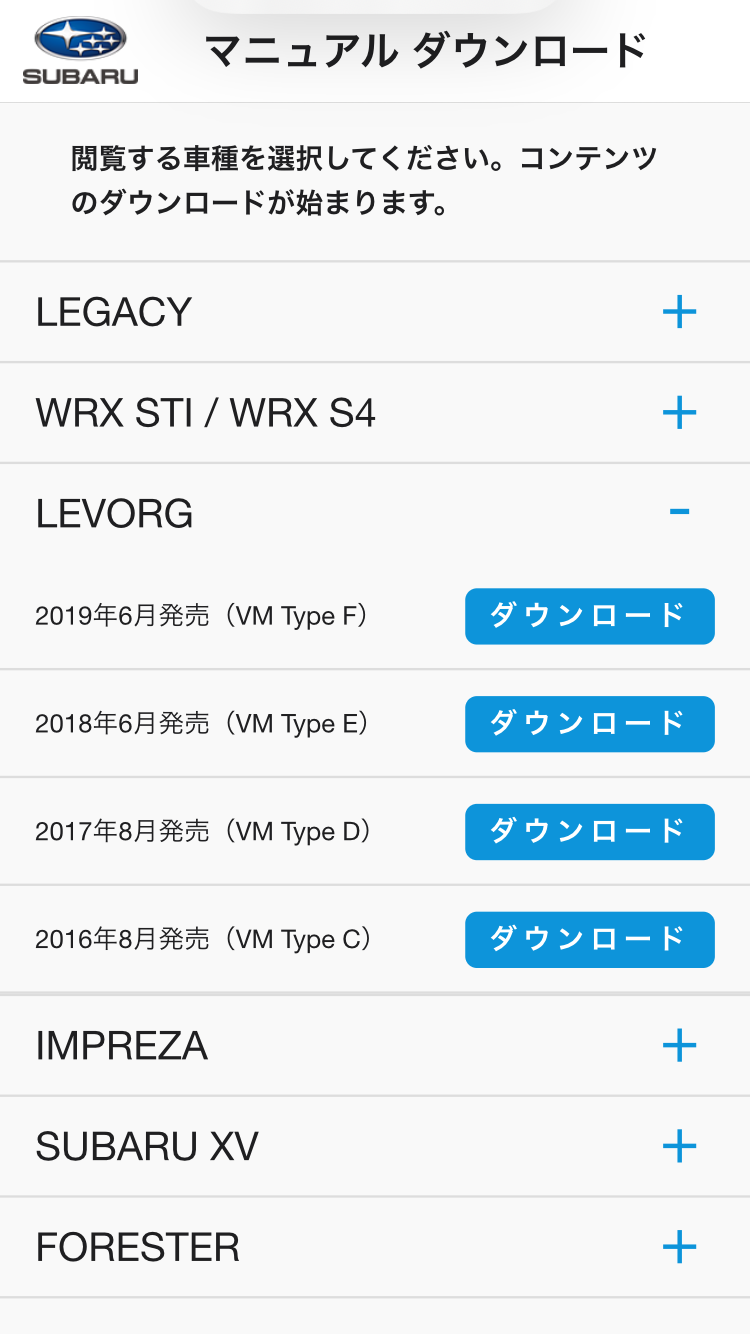The image size is (750, 1334).
Task: Collapse the LEVORG section
Action: (x=679, y=513)
